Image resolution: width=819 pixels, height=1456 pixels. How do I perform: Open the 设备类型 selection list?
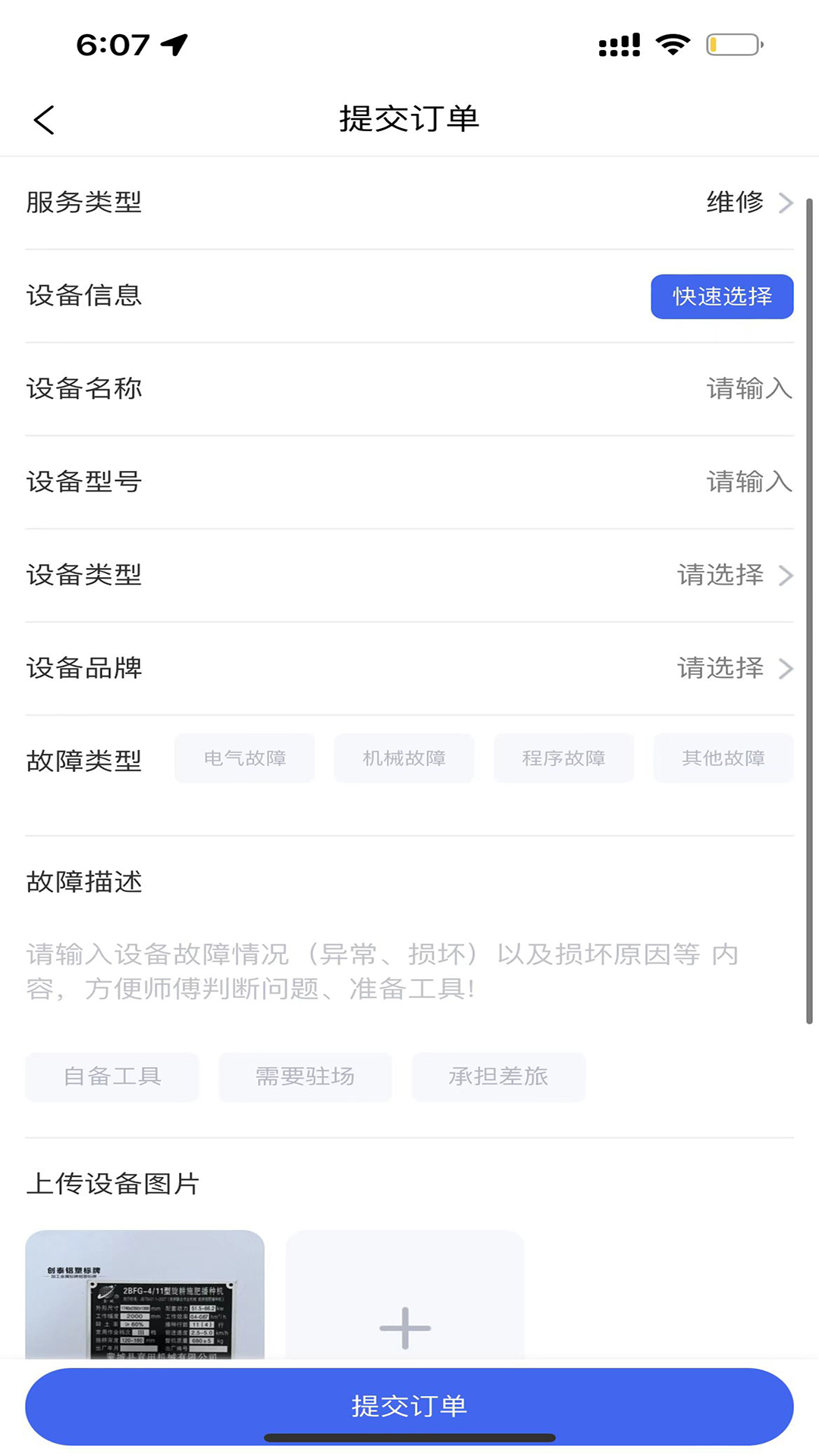tap(732, 575)
